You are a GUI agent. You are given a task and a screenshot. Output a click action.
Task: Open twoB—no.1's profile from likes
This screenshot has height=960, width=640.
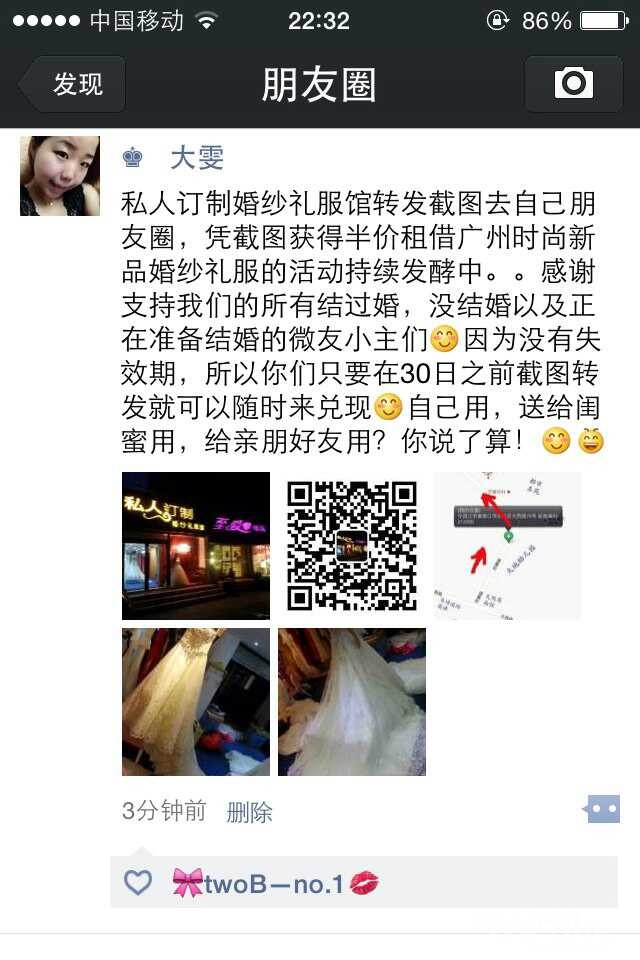[274, 883]
